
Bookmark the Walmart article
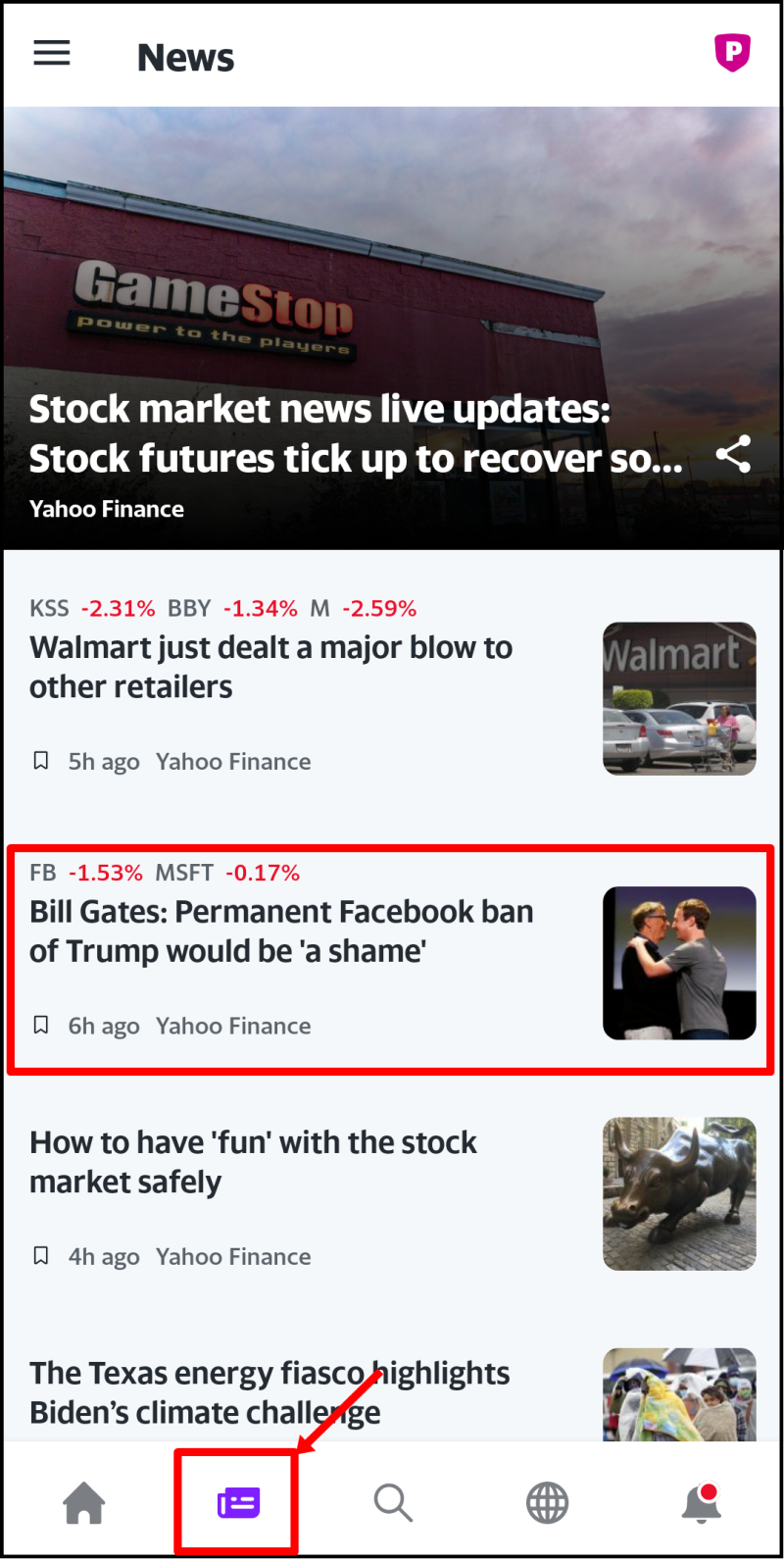(41, 761)
